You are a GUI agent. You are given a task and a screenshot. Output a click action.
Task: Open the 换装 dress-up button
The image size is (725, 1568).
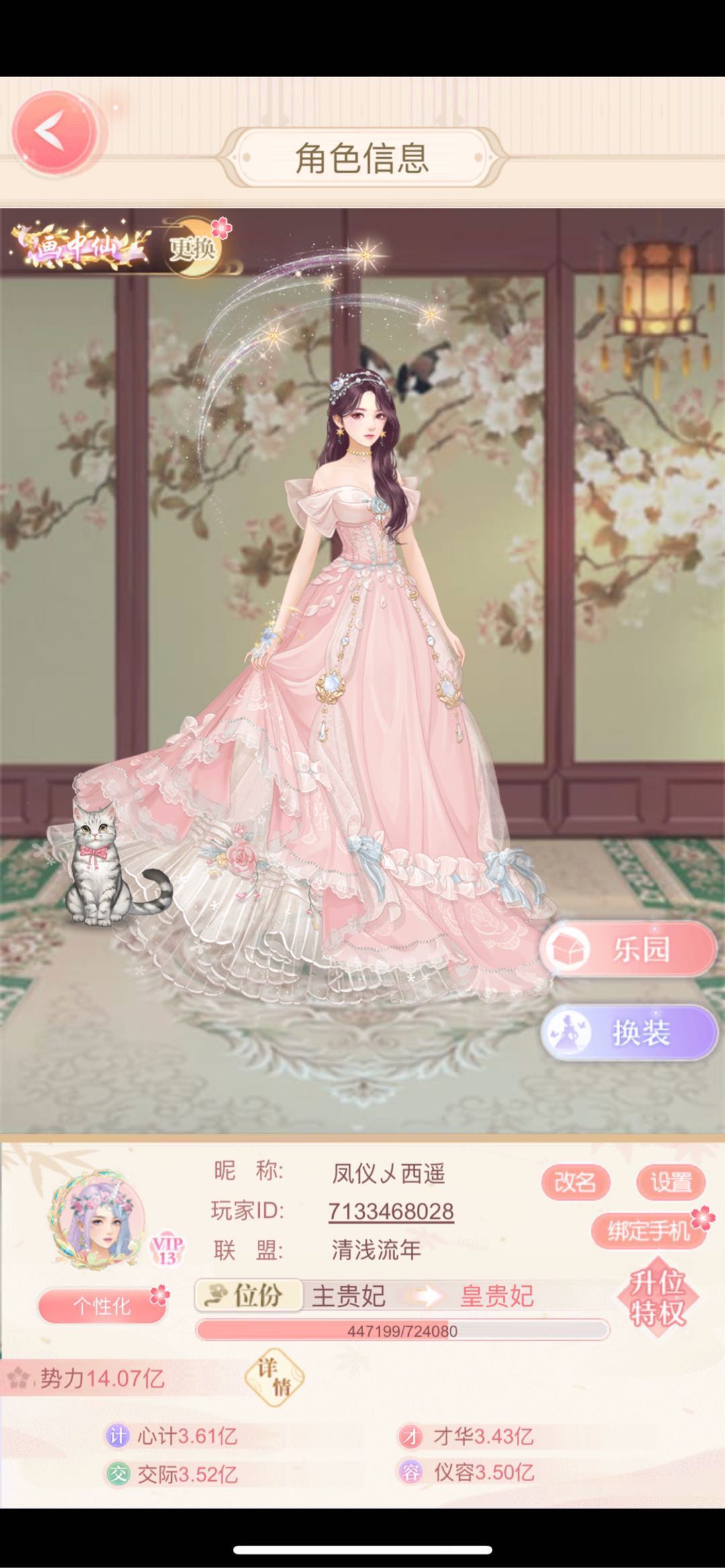630,1033
